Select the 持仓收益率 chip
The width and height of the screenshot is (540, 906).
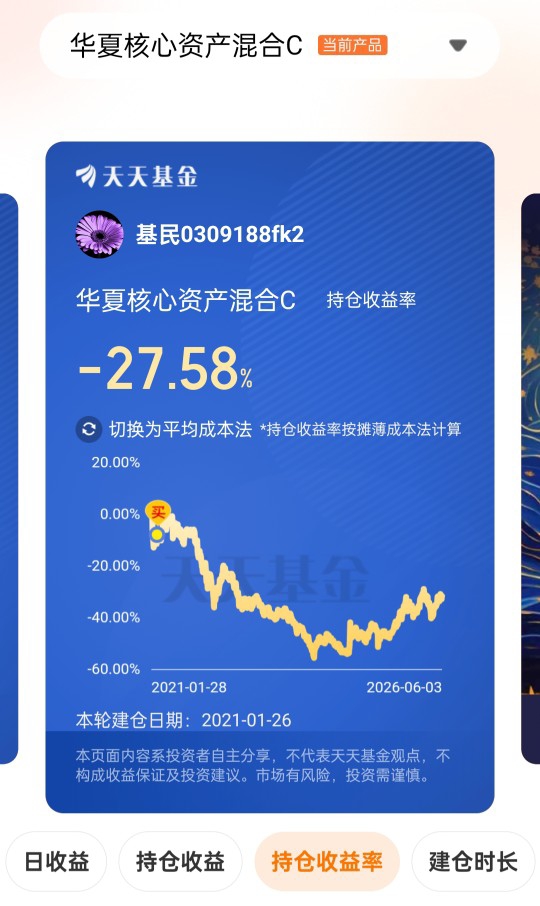coord(327,862)
